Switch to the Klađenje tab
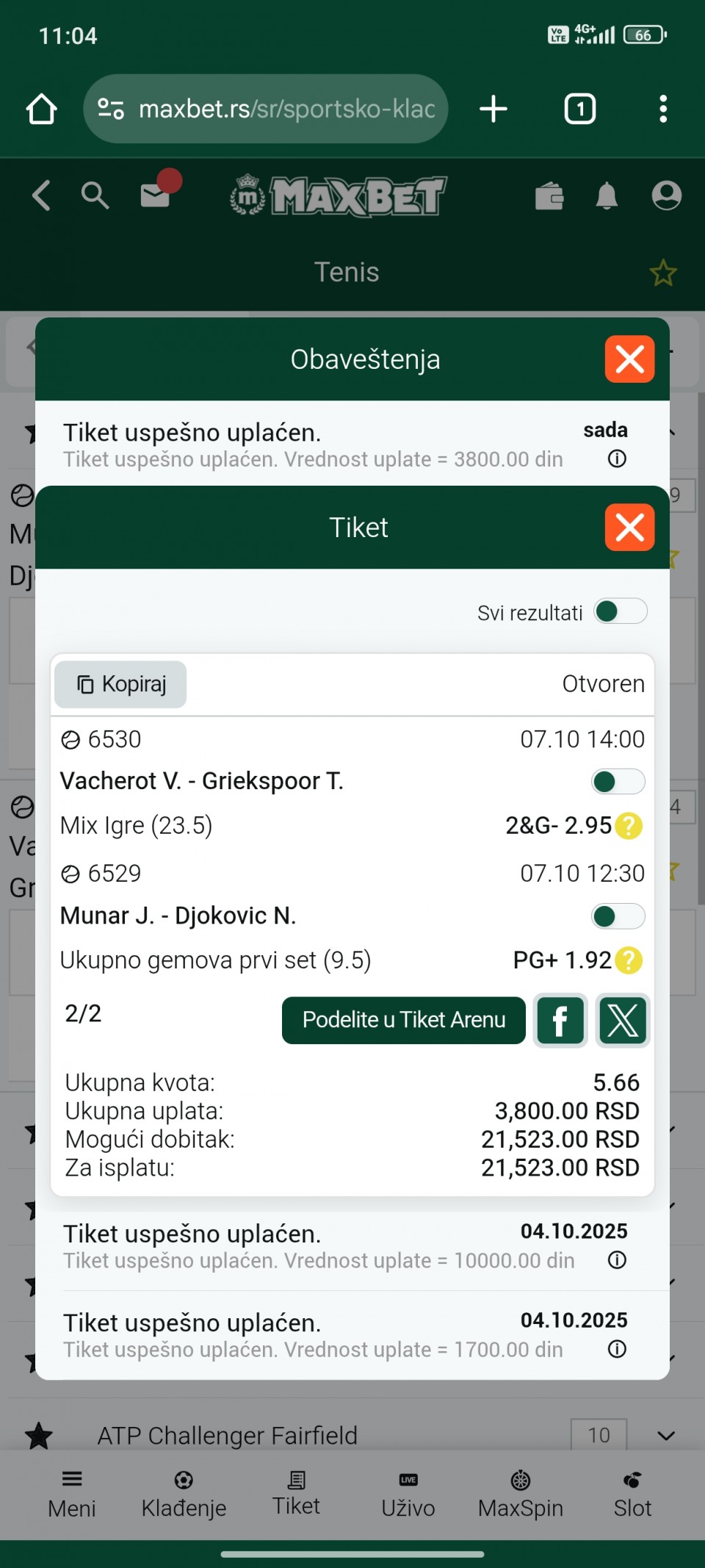Screen dimensions: 705x1568 click(184, 1494)
